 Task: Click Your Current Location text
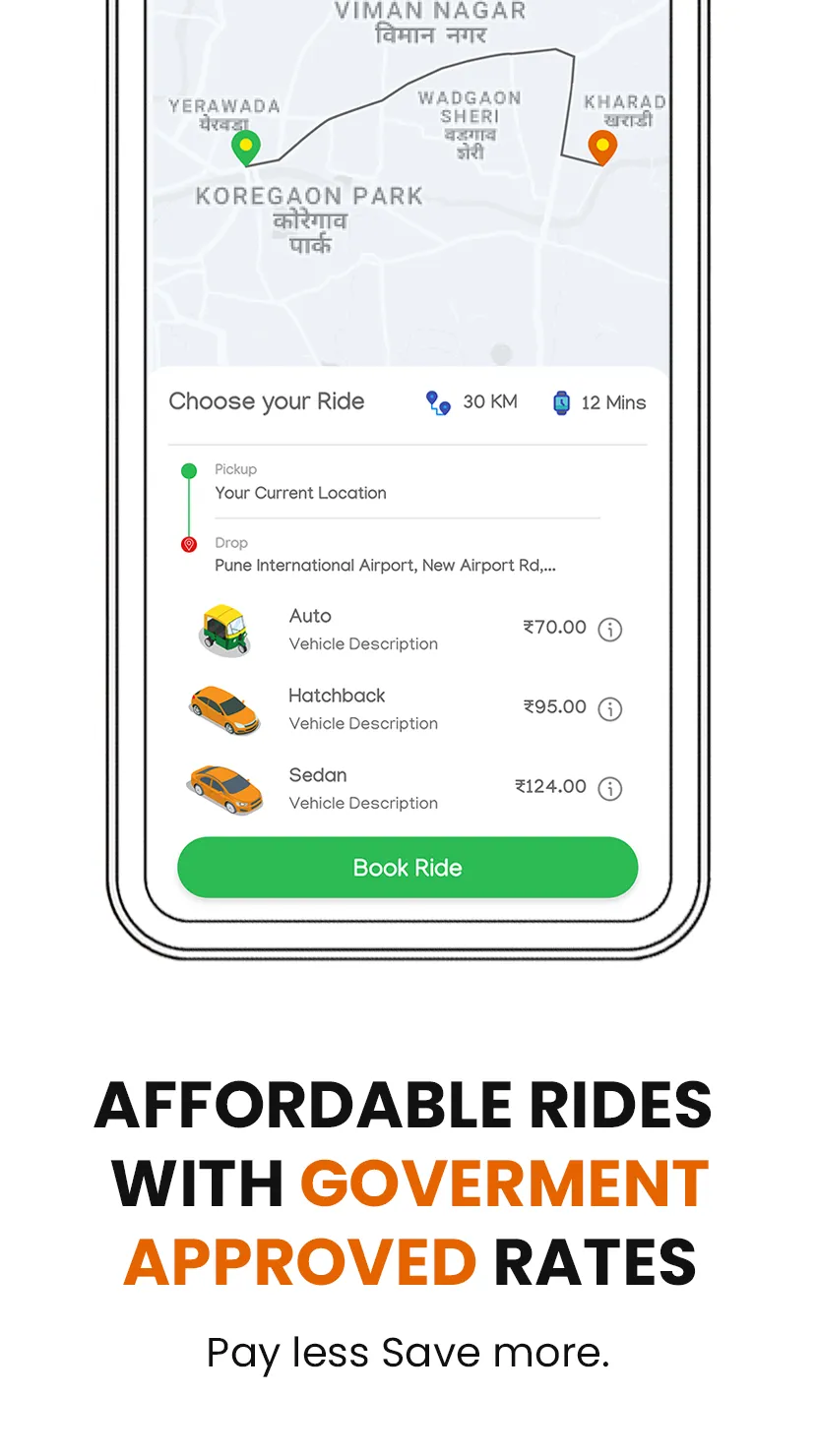tap(300, 493)
